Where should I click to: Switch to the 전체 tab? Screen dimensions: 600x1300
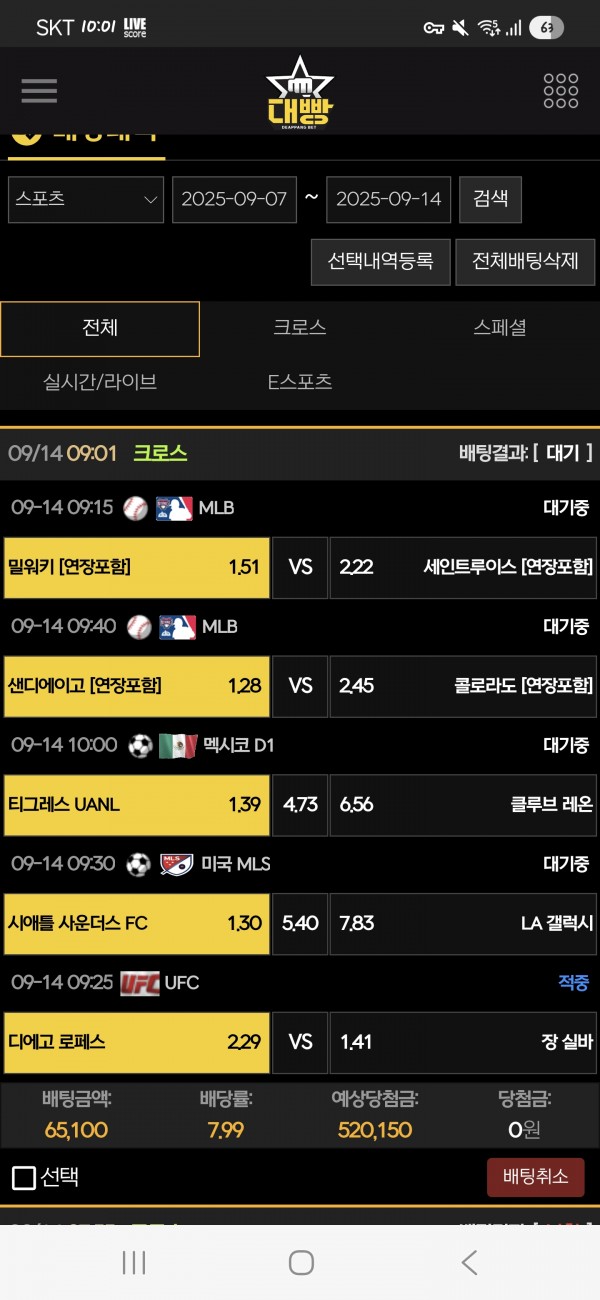point(100,328)
